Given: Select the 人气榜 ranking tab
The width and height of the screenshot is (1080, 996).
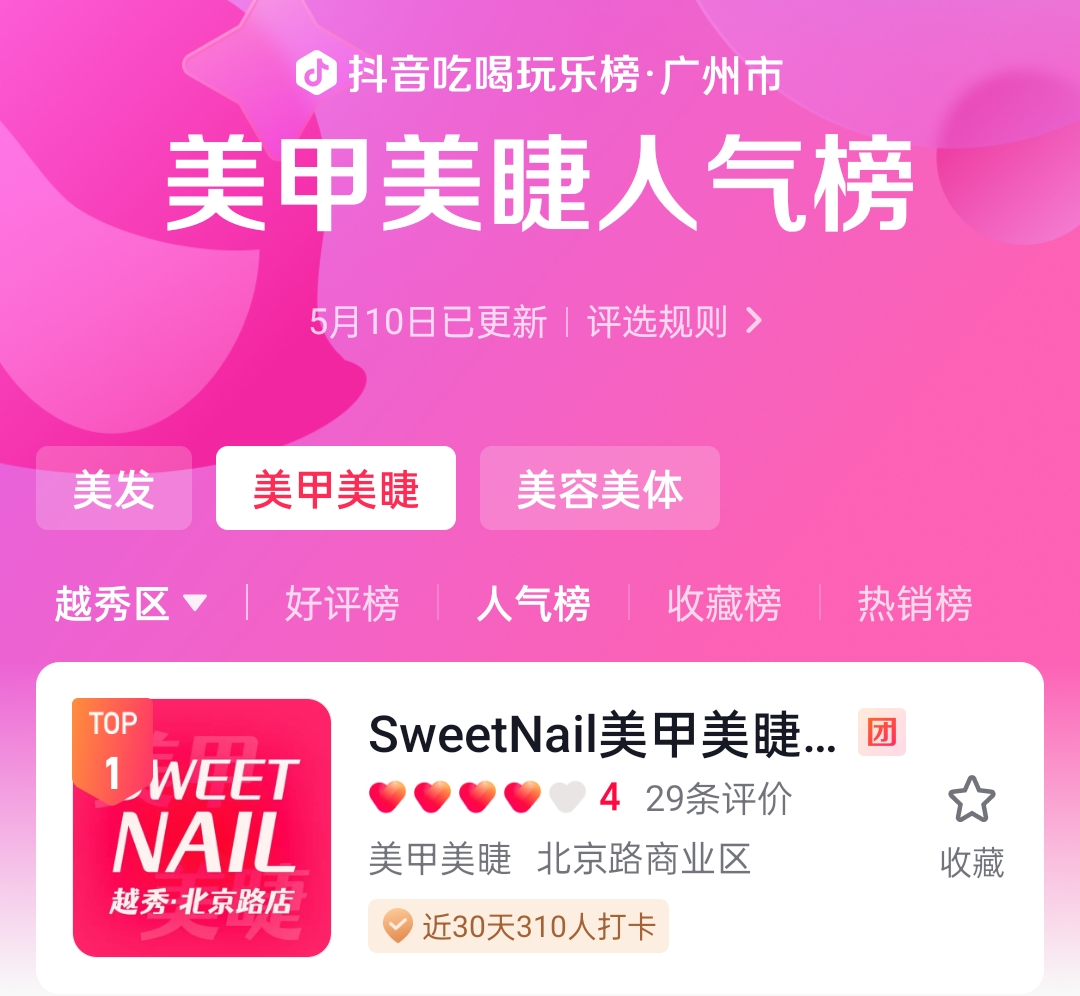Looking at the screenshot, I should pyautogui.click(x=533, y=604).
